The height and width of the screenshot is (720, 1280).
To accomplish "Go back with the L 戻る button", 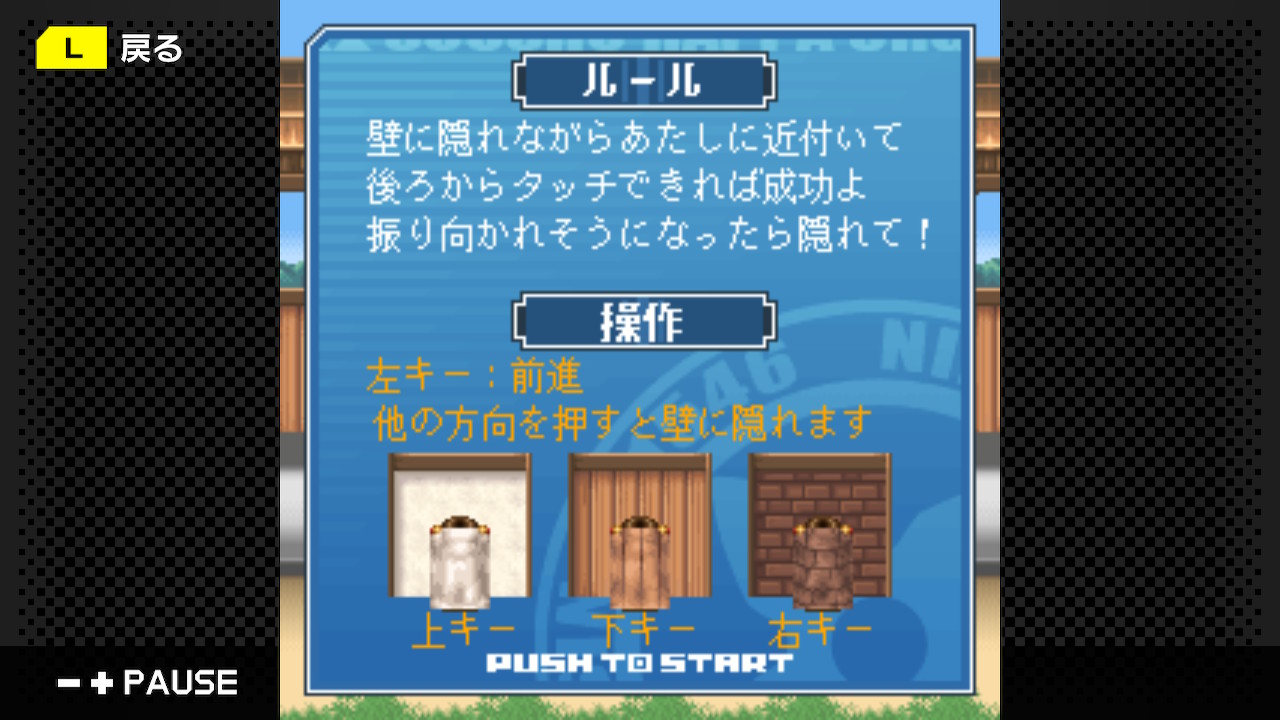I will (110, 47).
